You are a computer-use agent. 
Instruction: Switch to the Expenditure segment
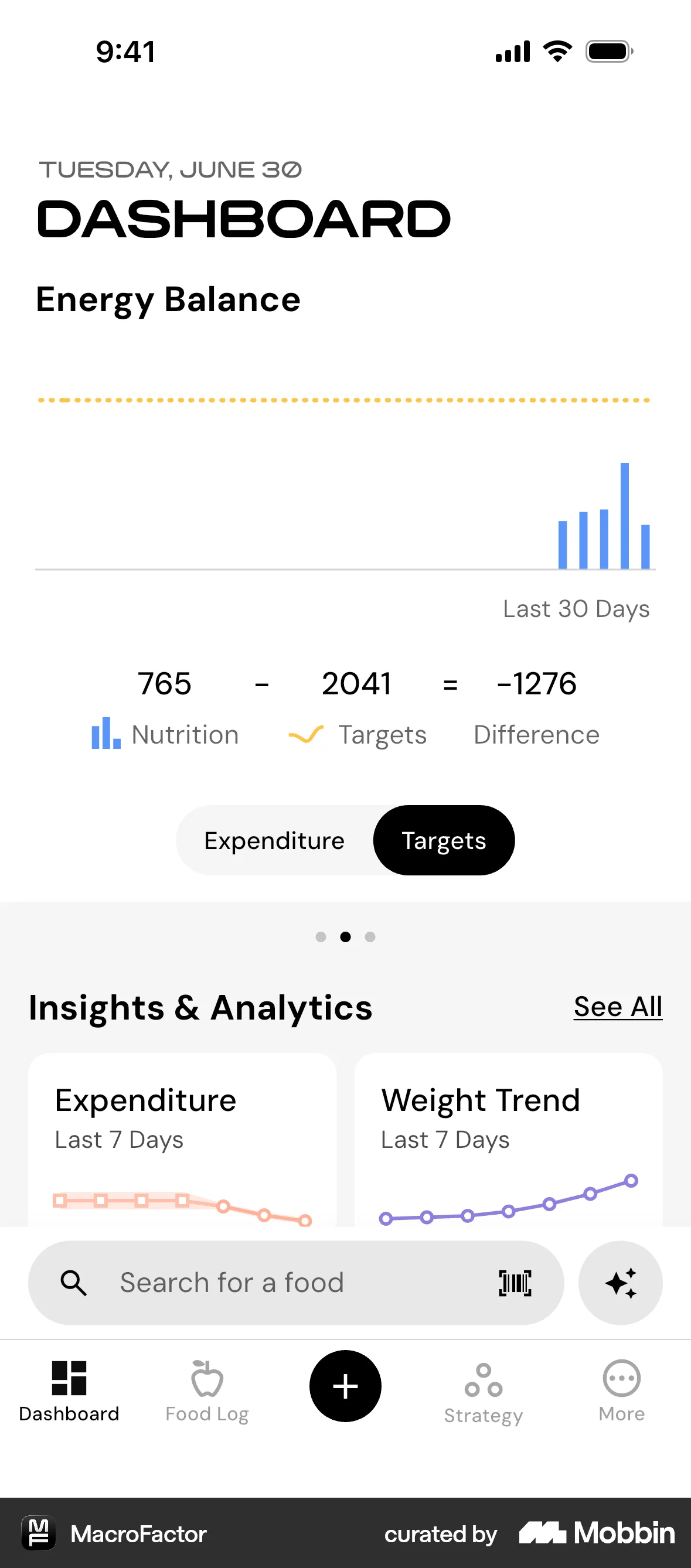274,841
